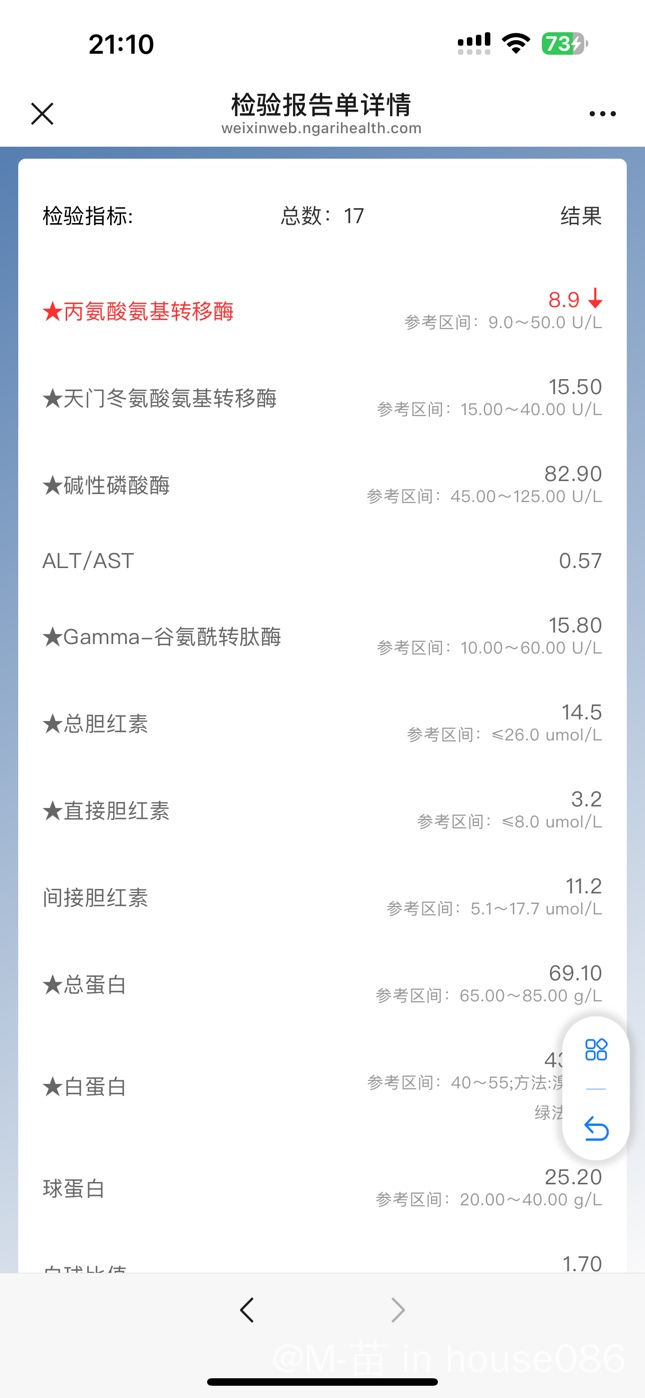Open the three-dot more options menu
645x1398 pixels.
[x=603, y=114]
